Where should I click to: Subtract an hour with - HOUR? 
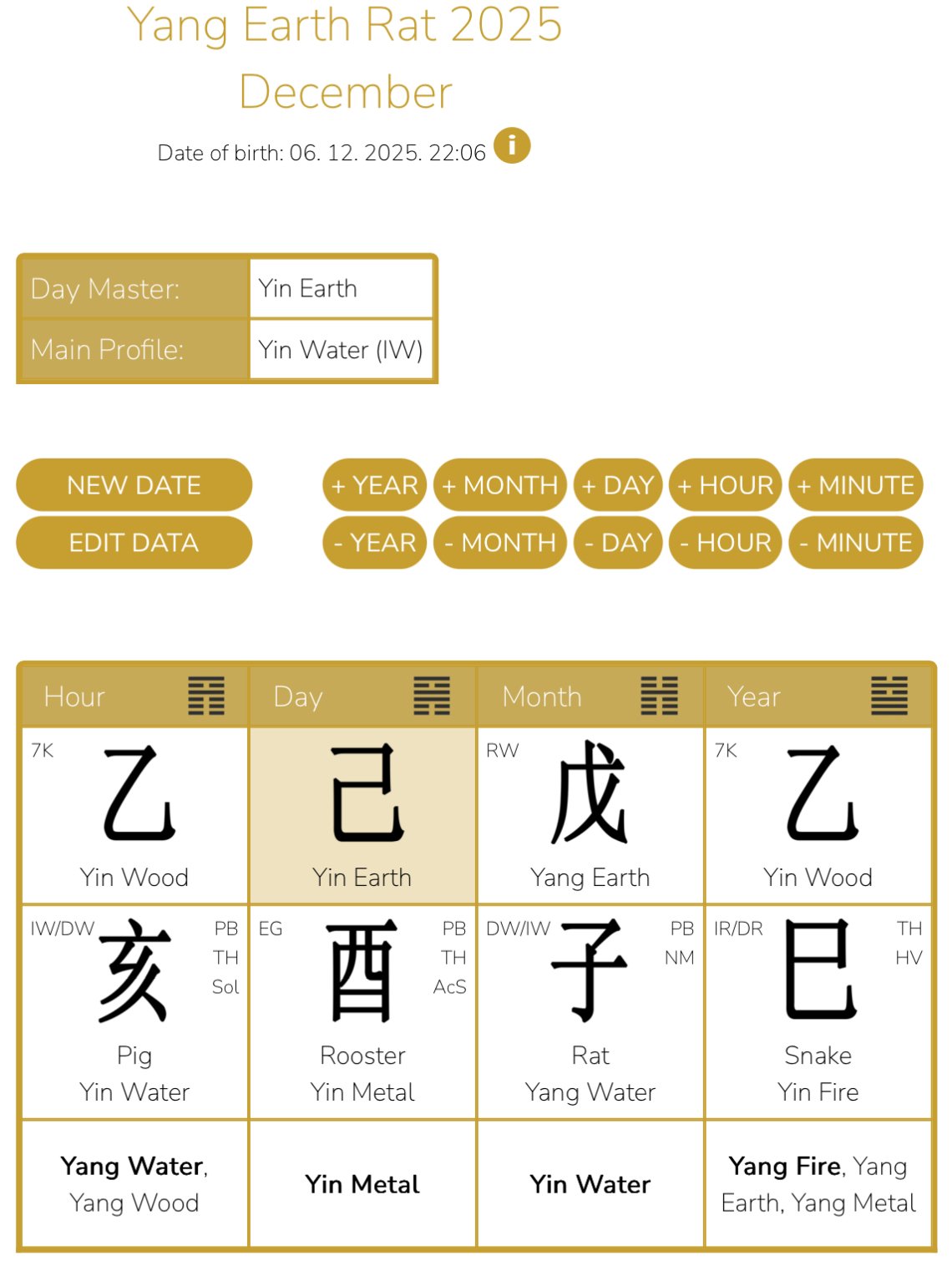tap(725, 543)
